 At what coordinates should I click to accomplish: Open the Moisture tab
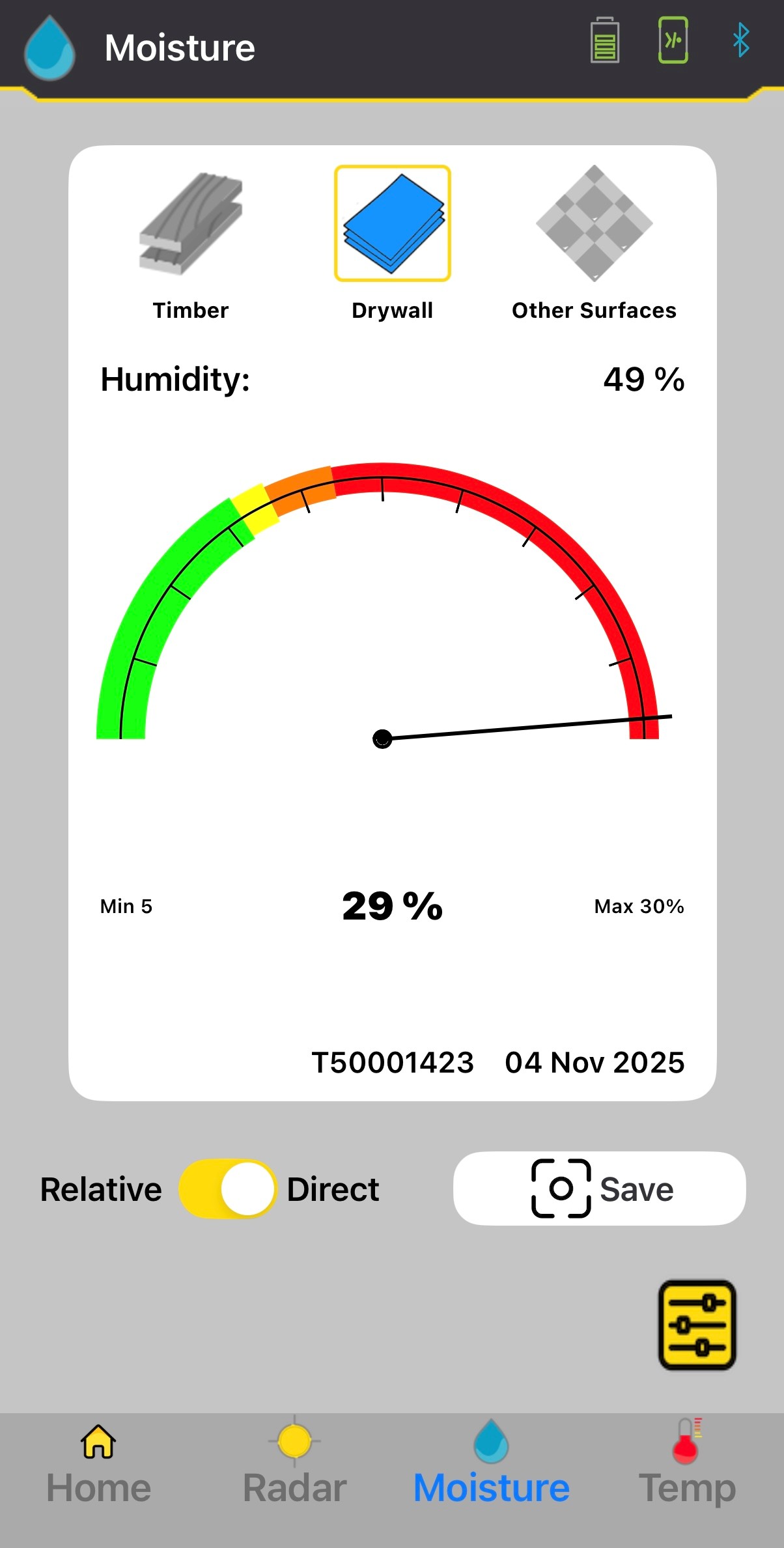(491, 1463)
